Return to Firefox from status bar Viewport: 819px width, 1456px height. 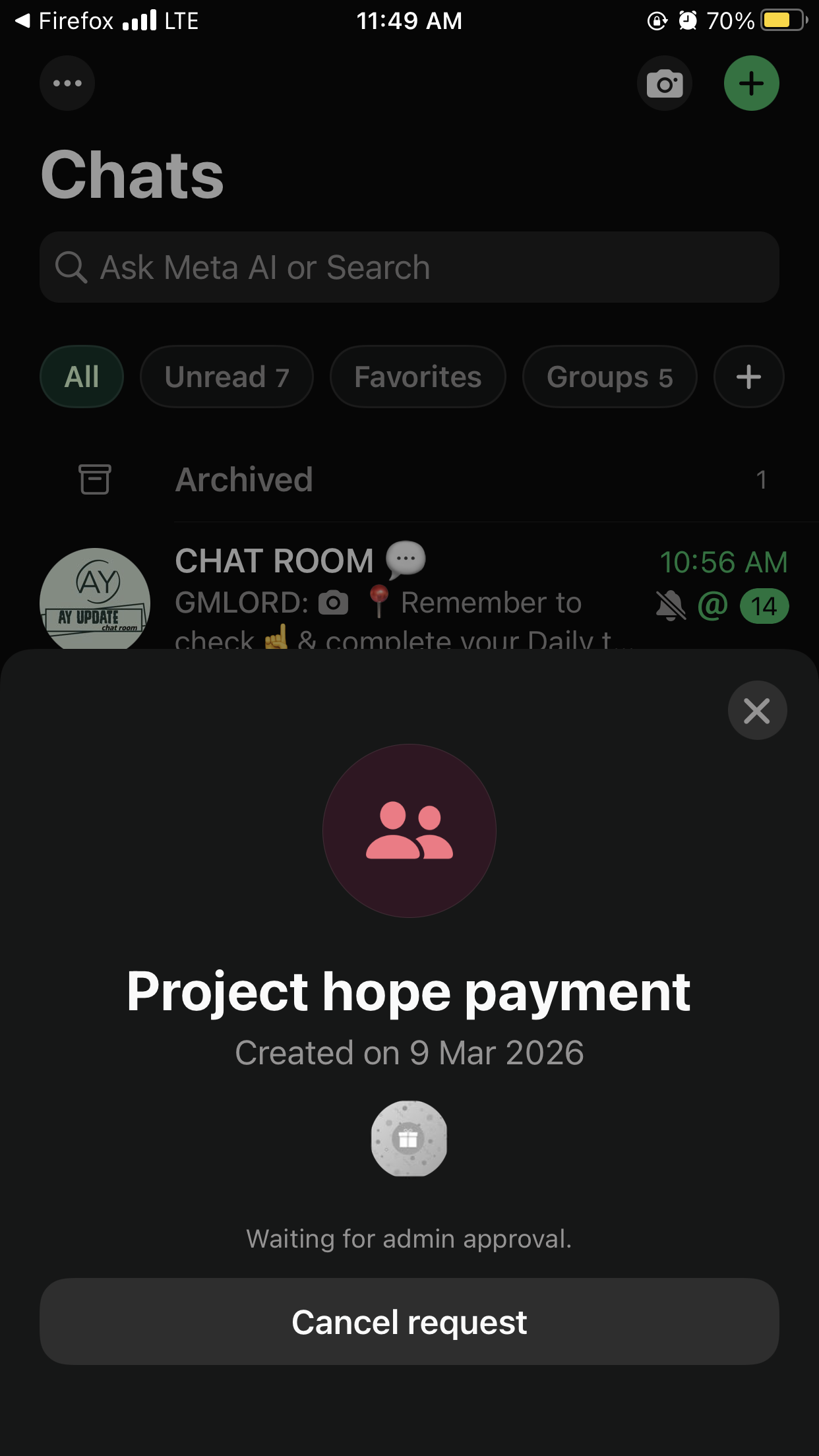(65, 21)
